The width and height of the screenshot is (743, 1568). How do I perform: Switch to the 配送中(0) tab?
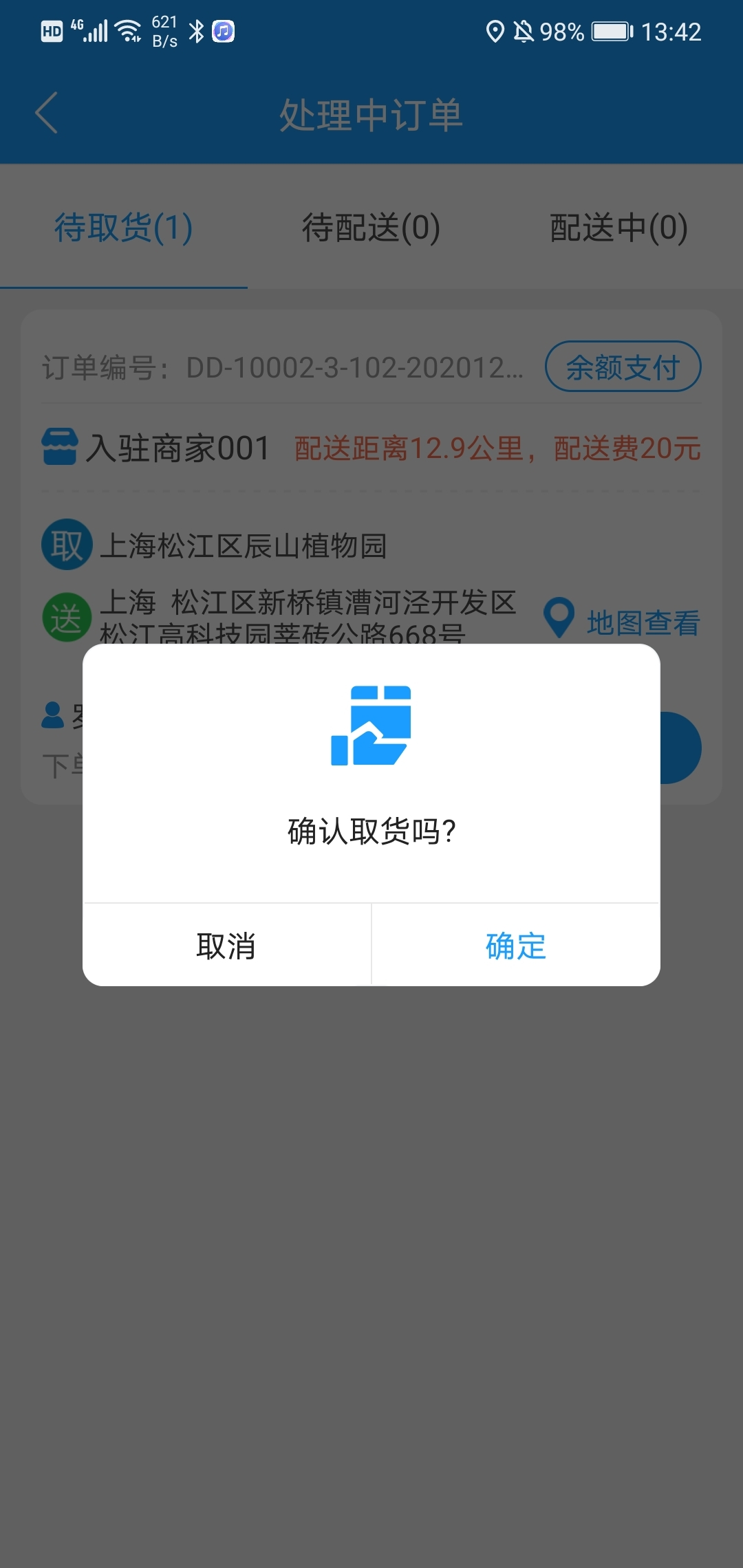619,228
